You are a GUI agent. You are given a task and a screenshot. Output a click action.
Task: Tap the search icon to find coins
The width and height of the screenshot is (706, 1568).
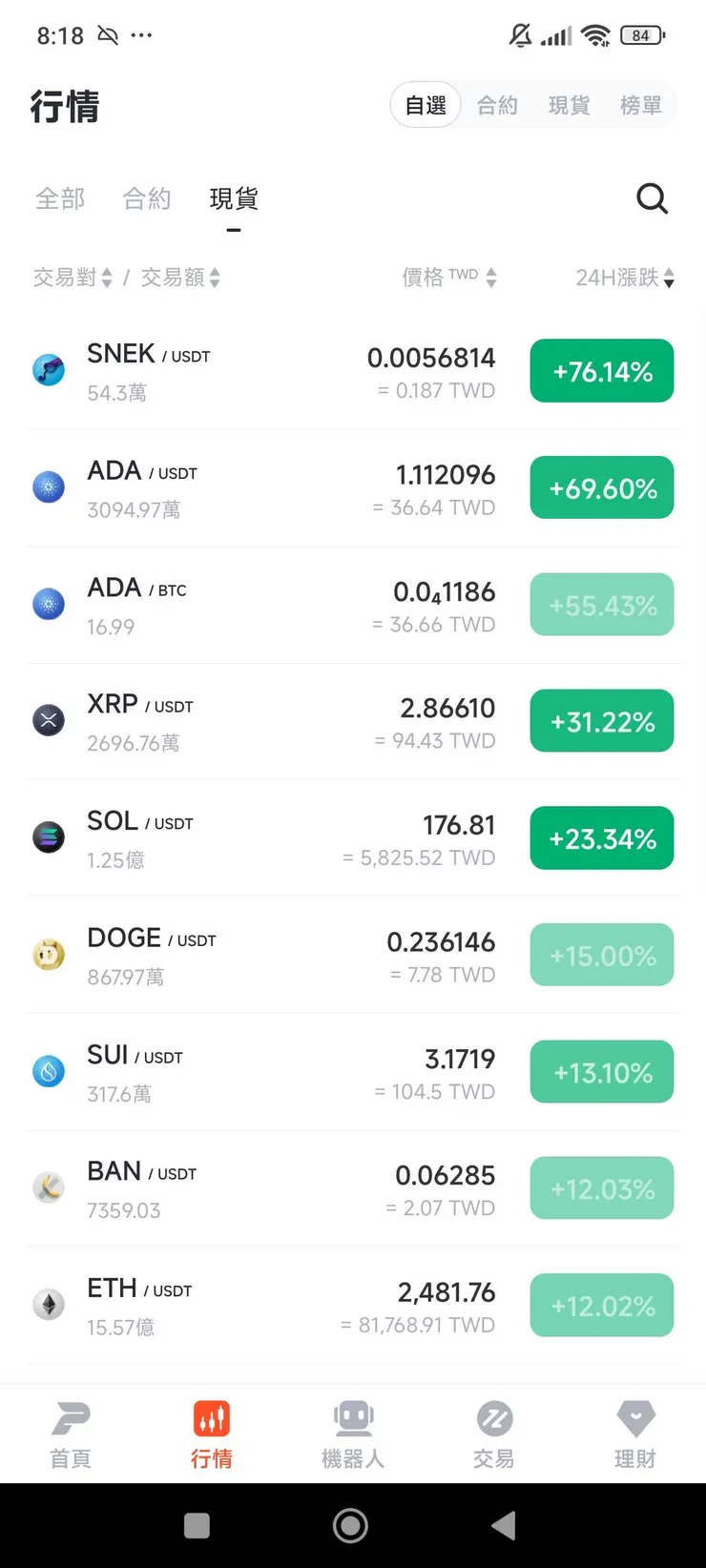coord(653,198)
